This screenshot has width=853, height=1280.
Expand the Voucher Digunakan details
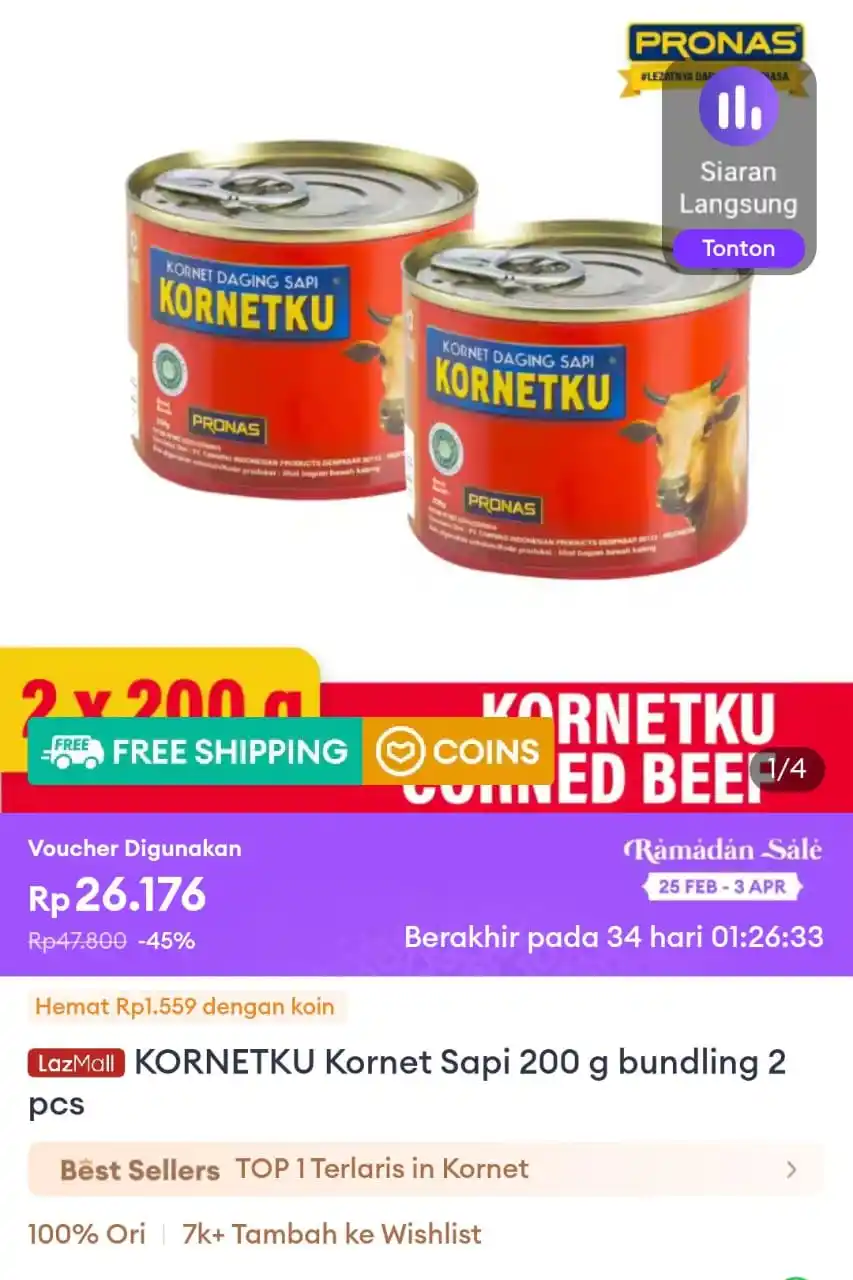(135, 848)
